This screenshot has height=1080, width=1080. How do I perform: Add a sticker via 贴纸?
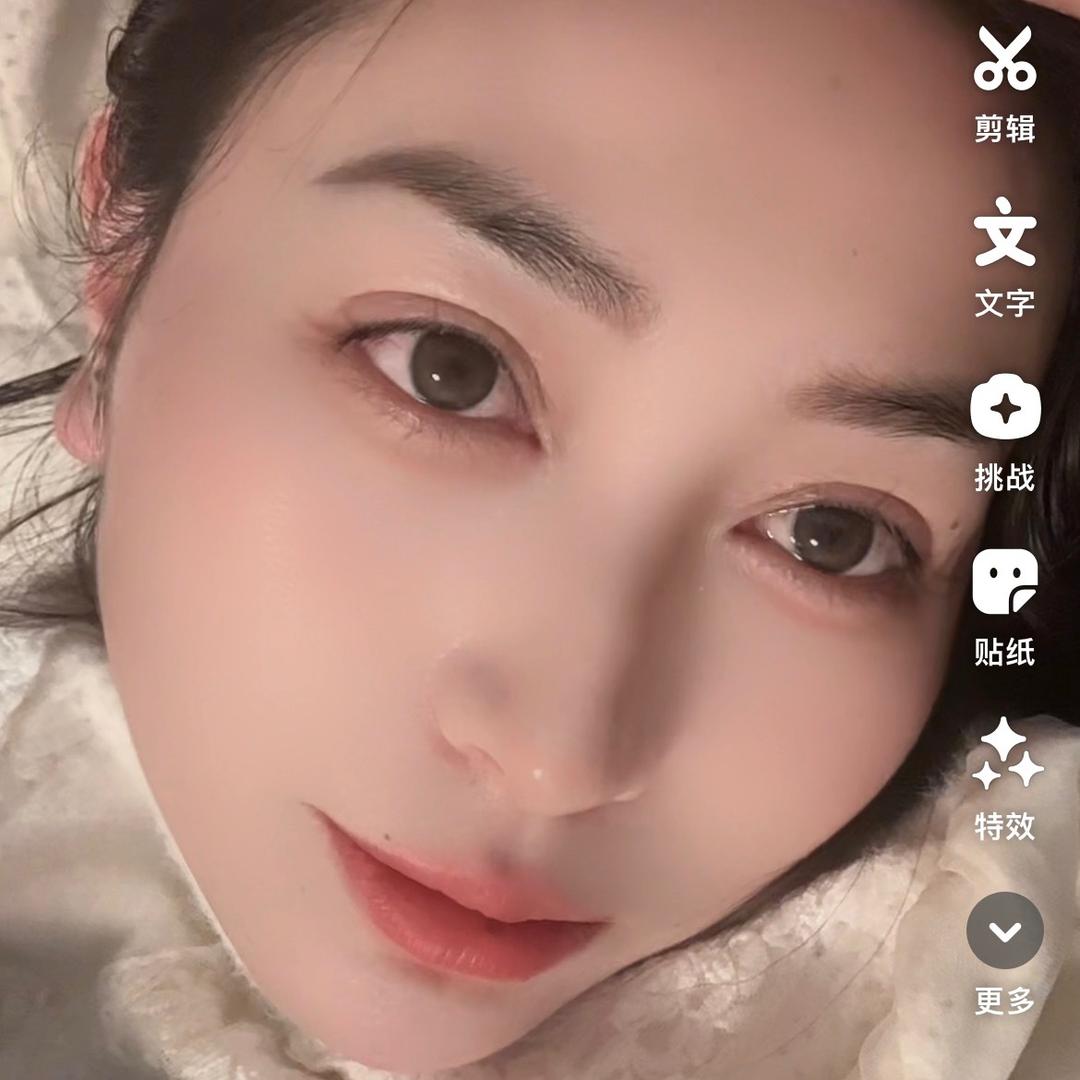point(1005,582)
